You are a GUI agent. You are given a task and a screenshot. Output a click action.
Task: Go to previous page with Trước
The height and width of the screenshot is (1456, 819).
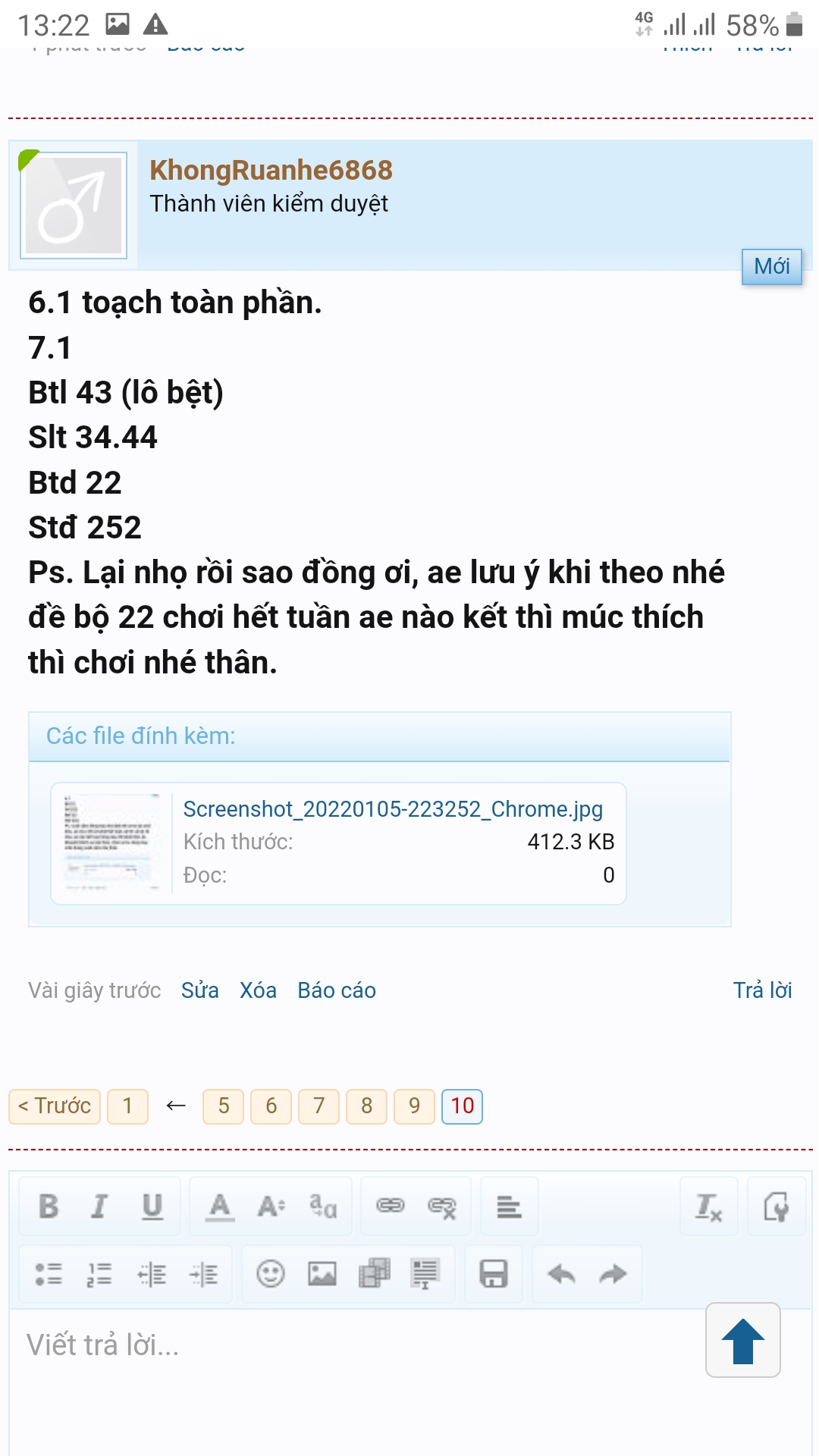pyautogui.click(x=55, y=1106)
